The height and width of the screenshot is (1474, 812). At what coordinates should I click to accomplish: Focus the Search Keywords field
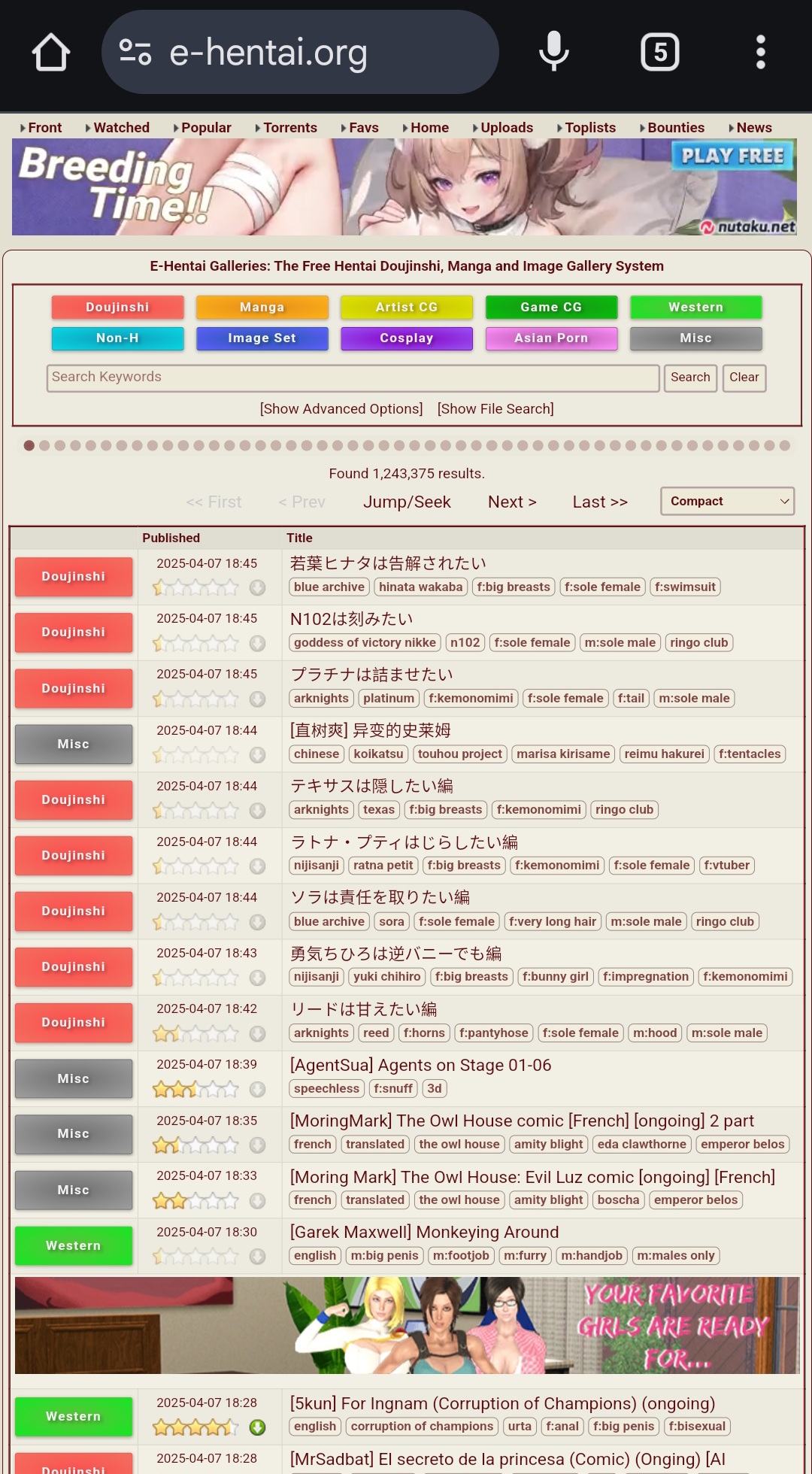click(352, 378)
